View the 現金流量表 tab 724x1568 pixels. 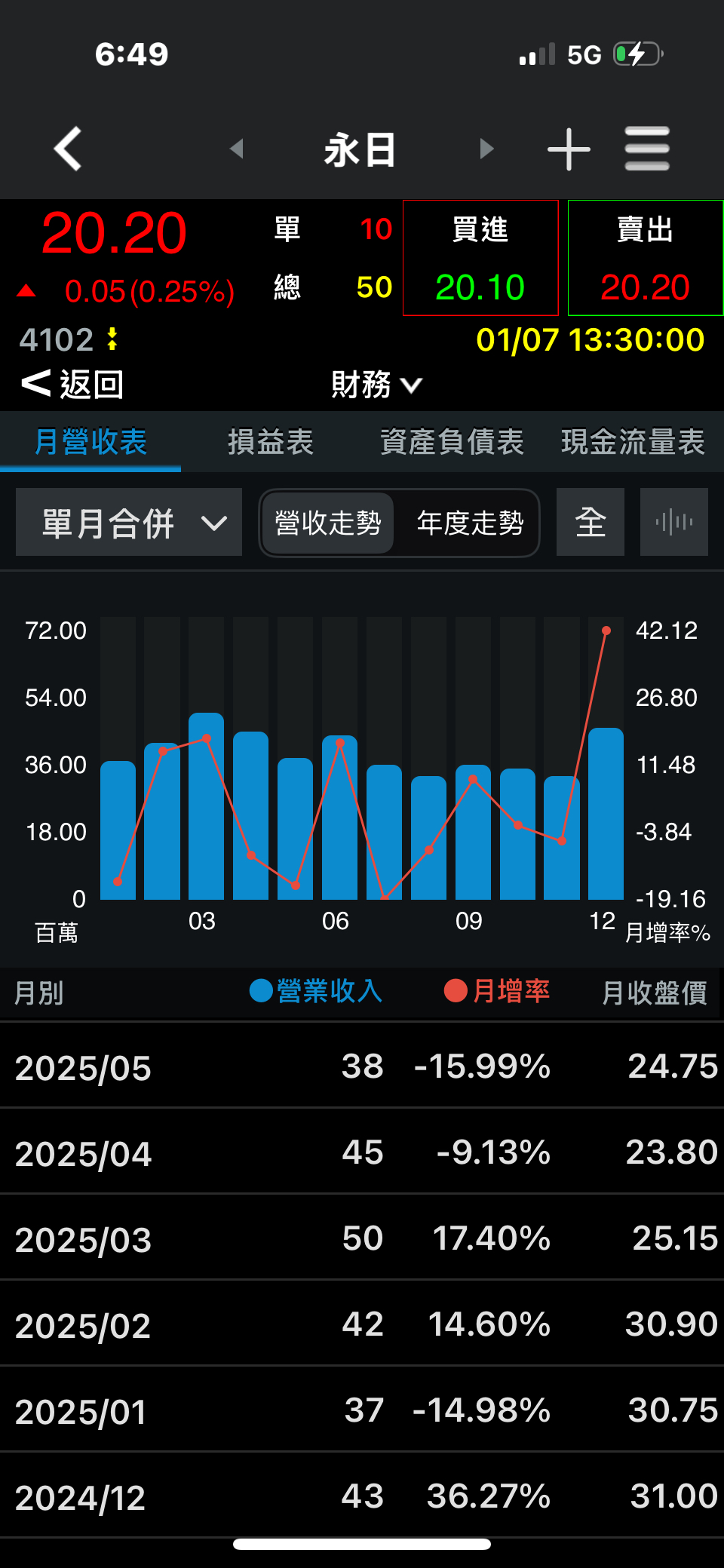point(633,442)
